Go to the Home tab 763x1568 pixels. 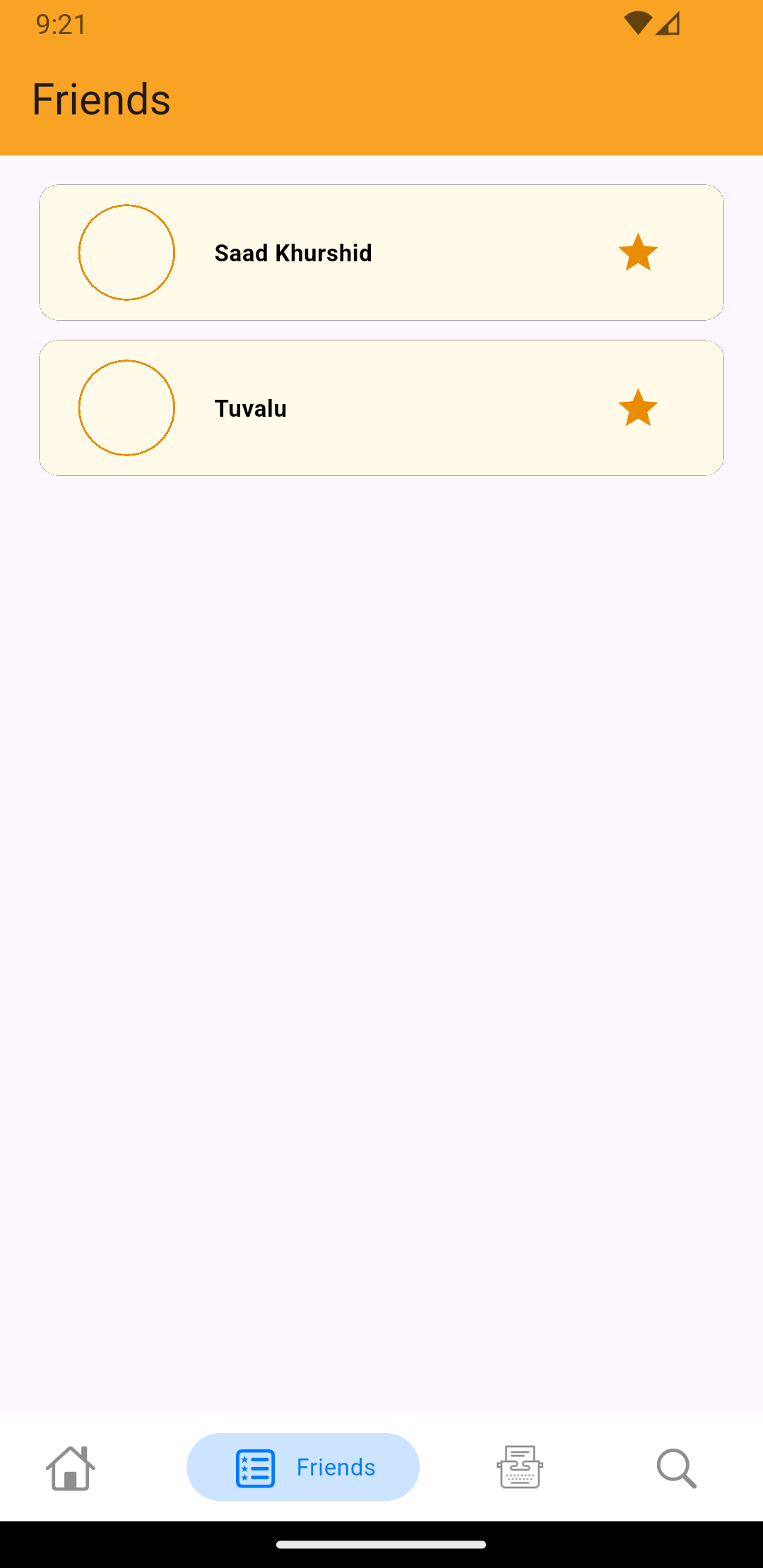[x=71, y=1467]
